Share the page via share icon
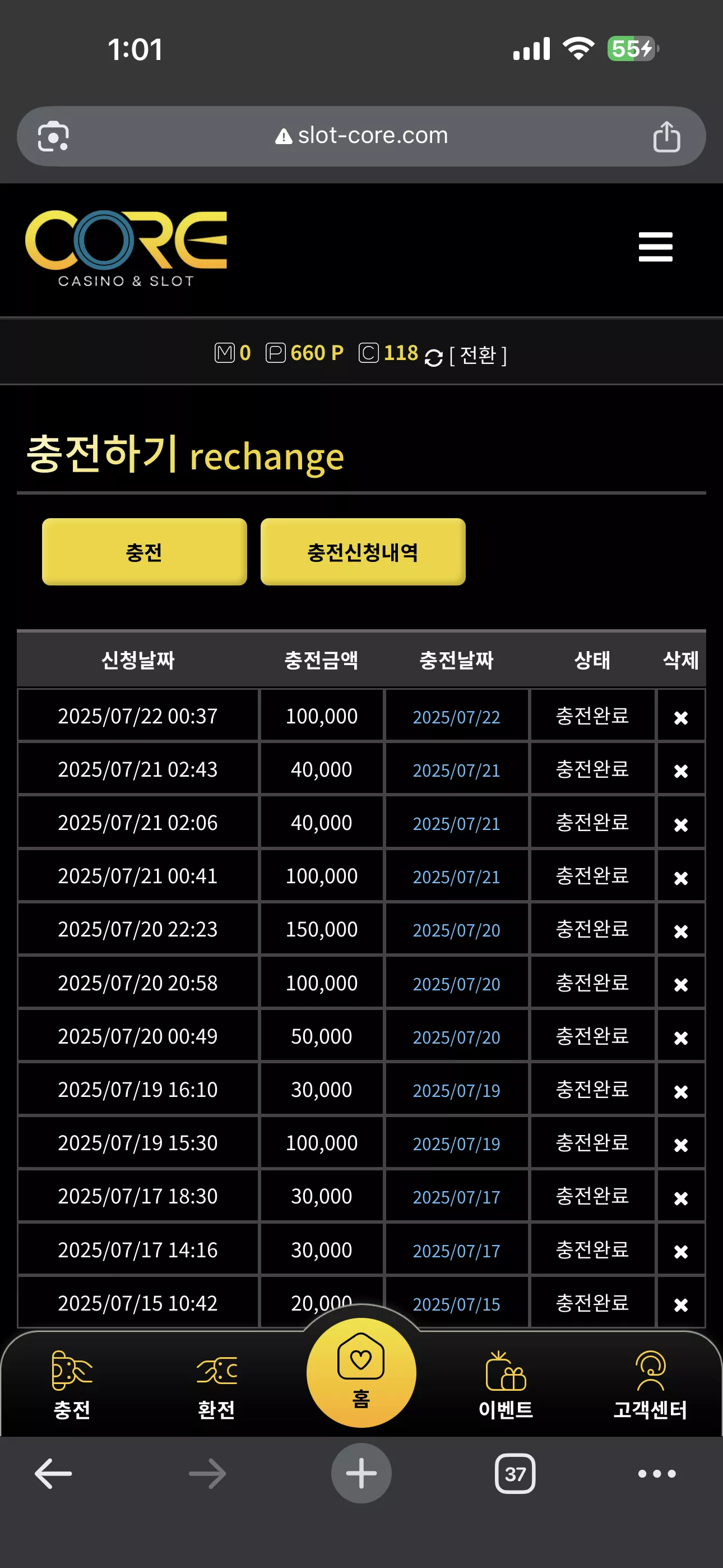This screenshot has height=1568, width=723. click(666, 136)
